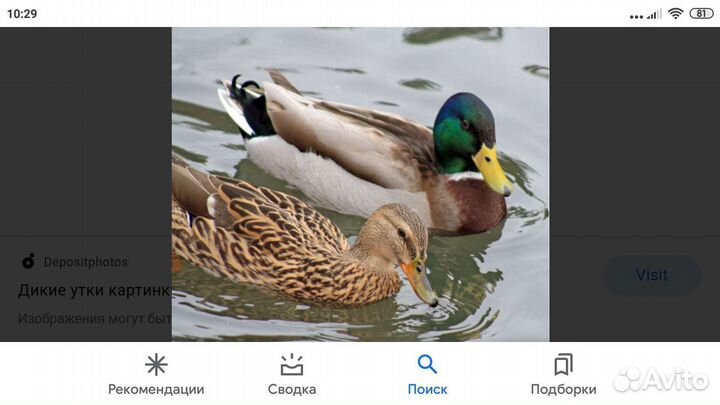720x405 pixels.
Task: Open the Depositphotos source link
Action: click(85, 262)
